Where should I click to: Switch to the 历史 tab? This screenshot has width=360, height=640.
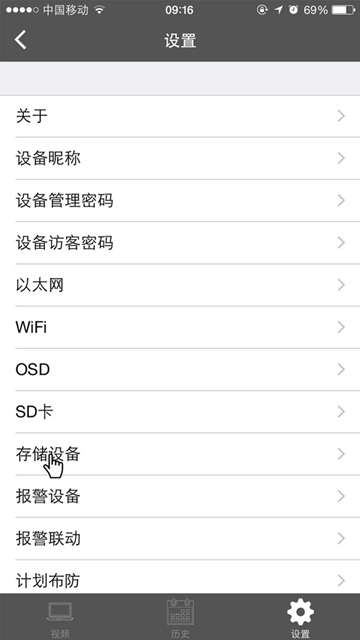pos(180,617)
